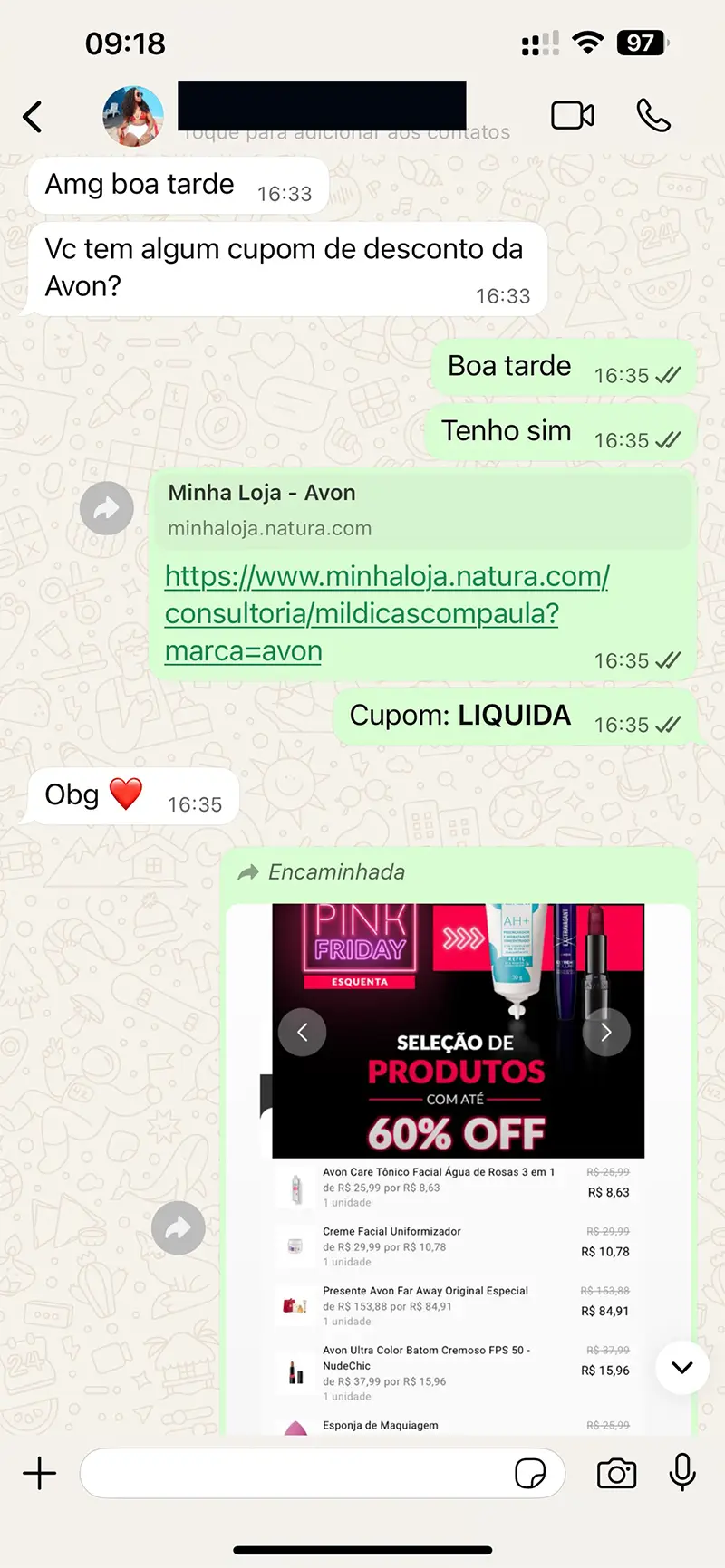The height and width of the screenshot is (1568, 725).
Task: Open the contact's profile photo
Action: pyautogui.click(x=133, y=117)
